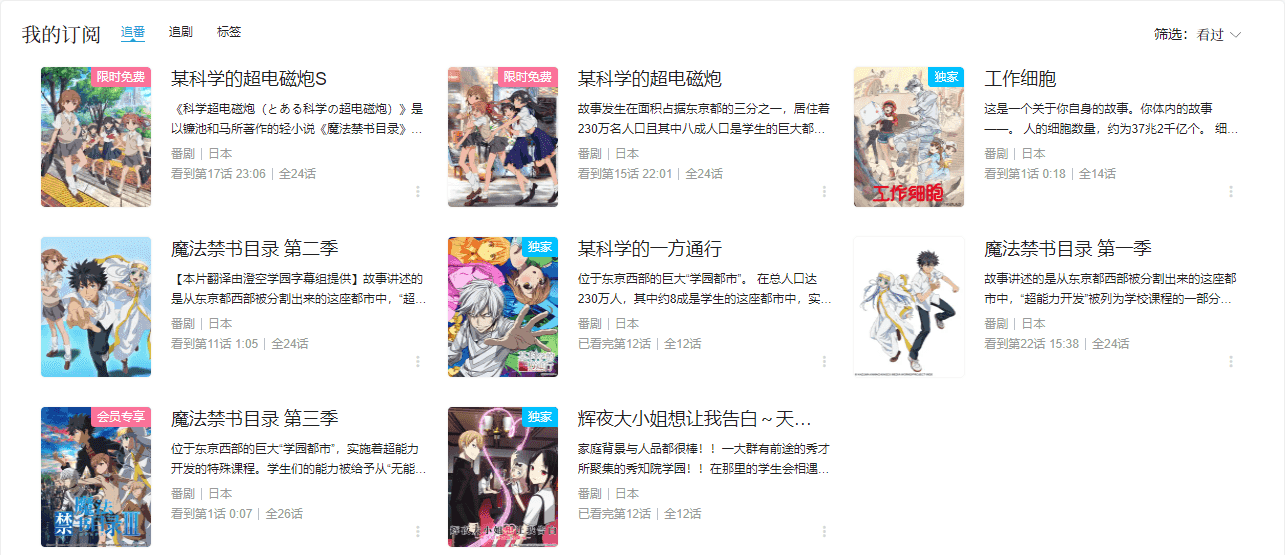Open more options for 工作细胞
This screenshot has width=1285, height=555.
(1231, 192)
